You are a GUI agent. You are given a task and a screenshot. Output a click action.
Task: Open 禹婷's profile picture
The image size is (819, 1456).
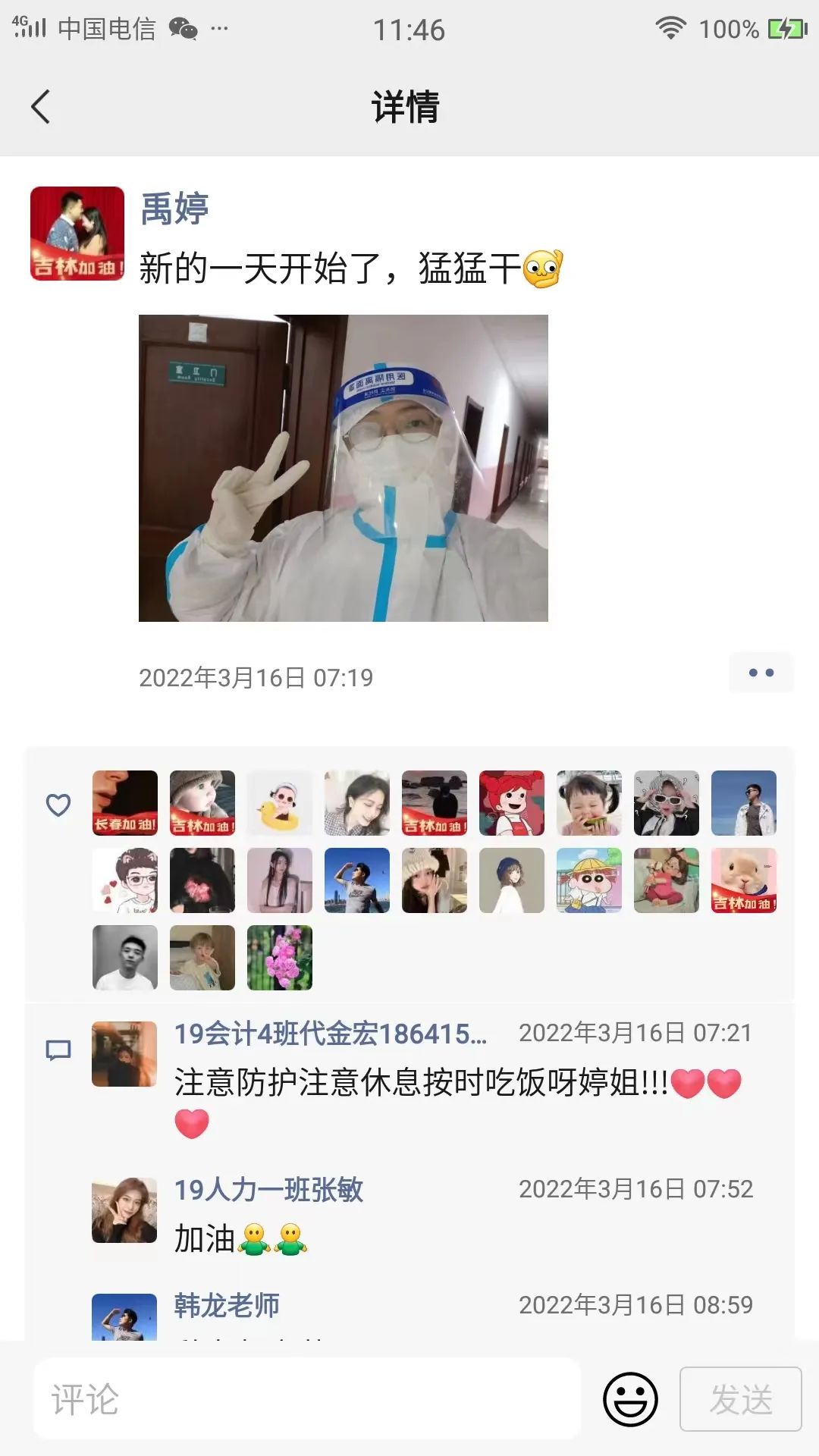(x=77, y=234)
